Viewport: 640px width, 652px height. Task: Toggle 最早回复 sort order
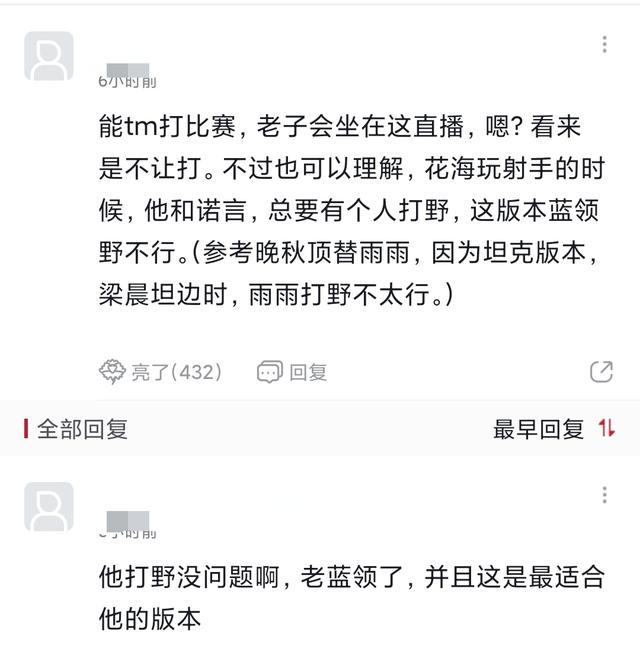pyautogui.click(x=554, y=429)
